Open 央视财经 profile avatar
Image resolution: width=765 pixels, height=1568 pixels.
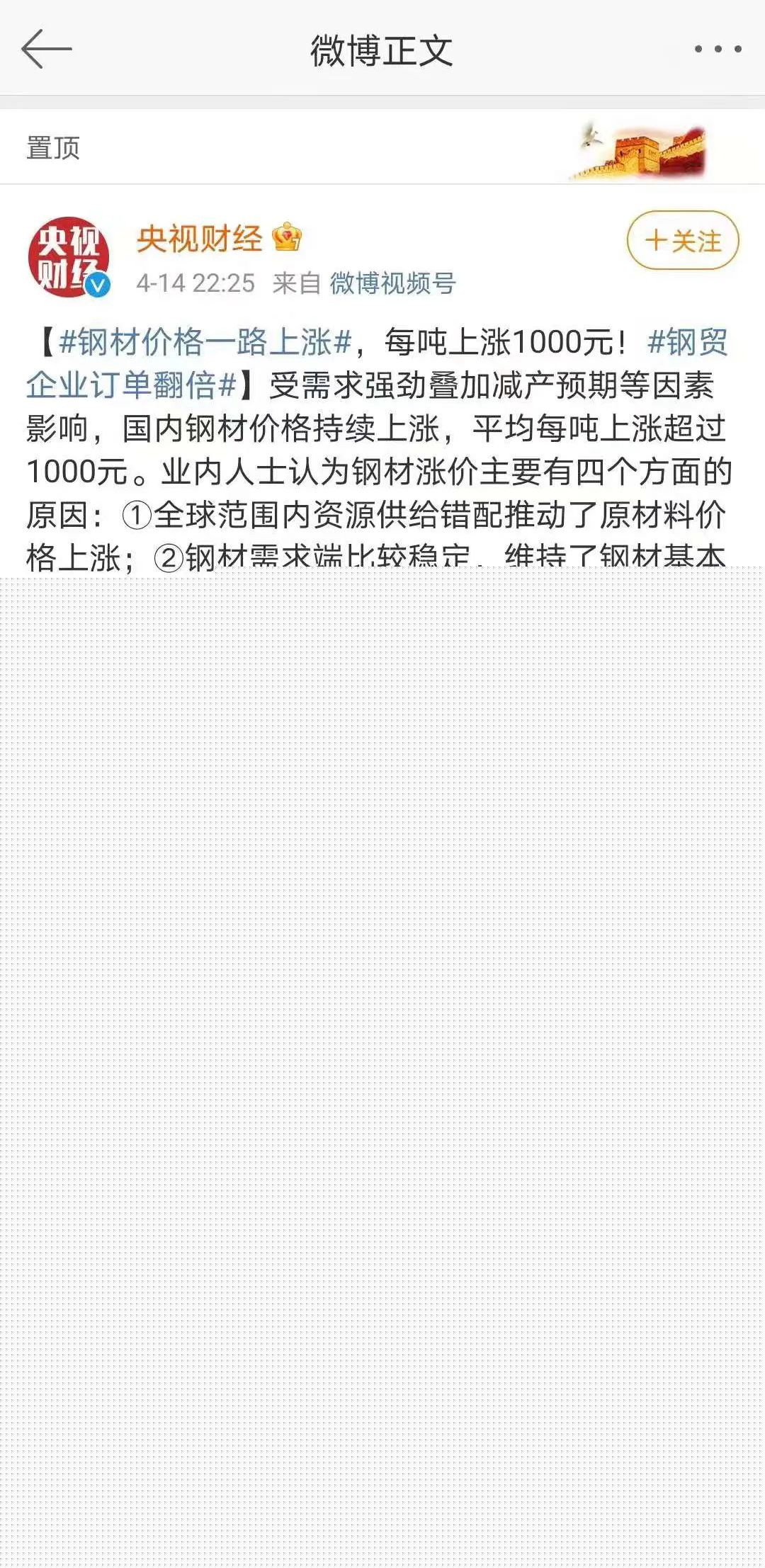pyautogui.click(x=69, y=256)
